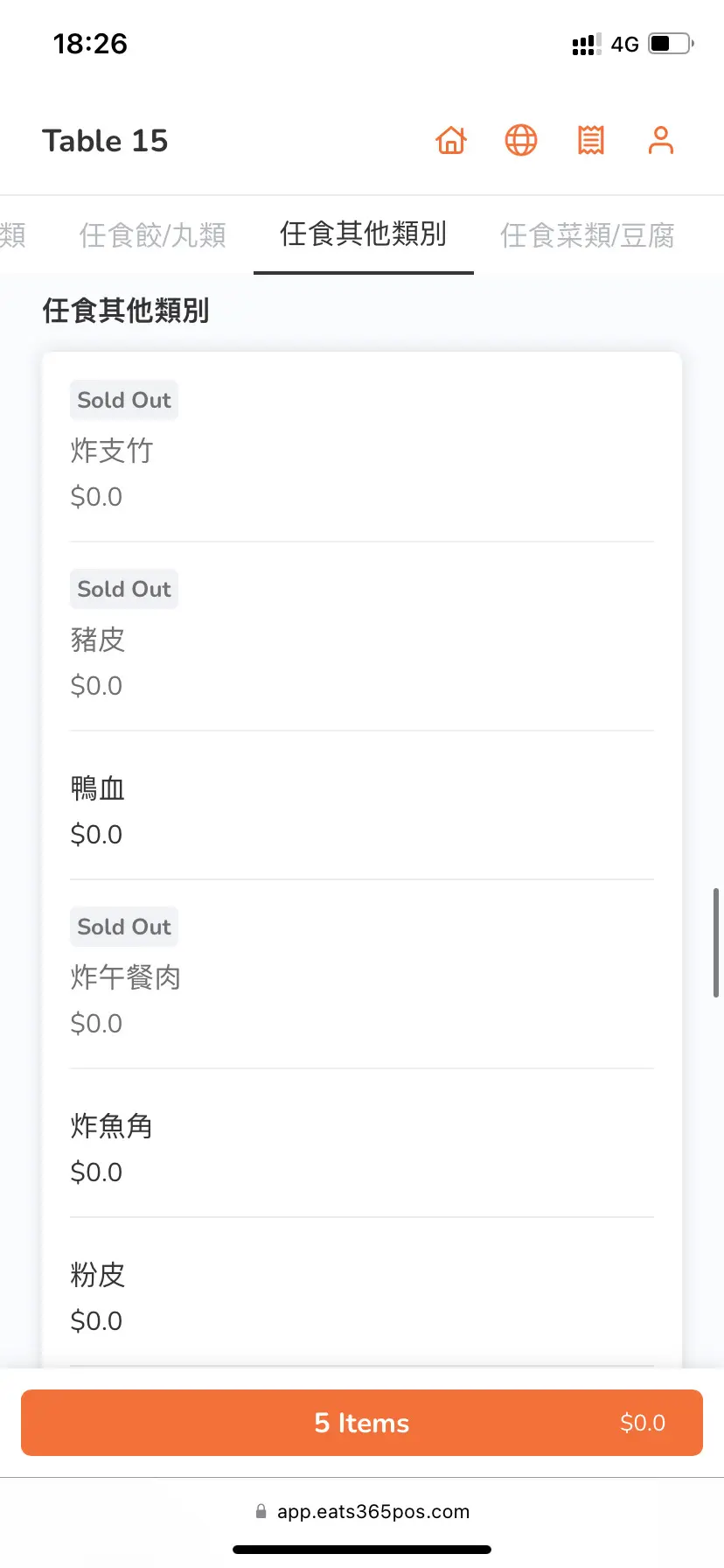This screenshot has height=1568, width=724.
Task: Tap the sold out 炸午餐肉 item
Action: (362, 974)
